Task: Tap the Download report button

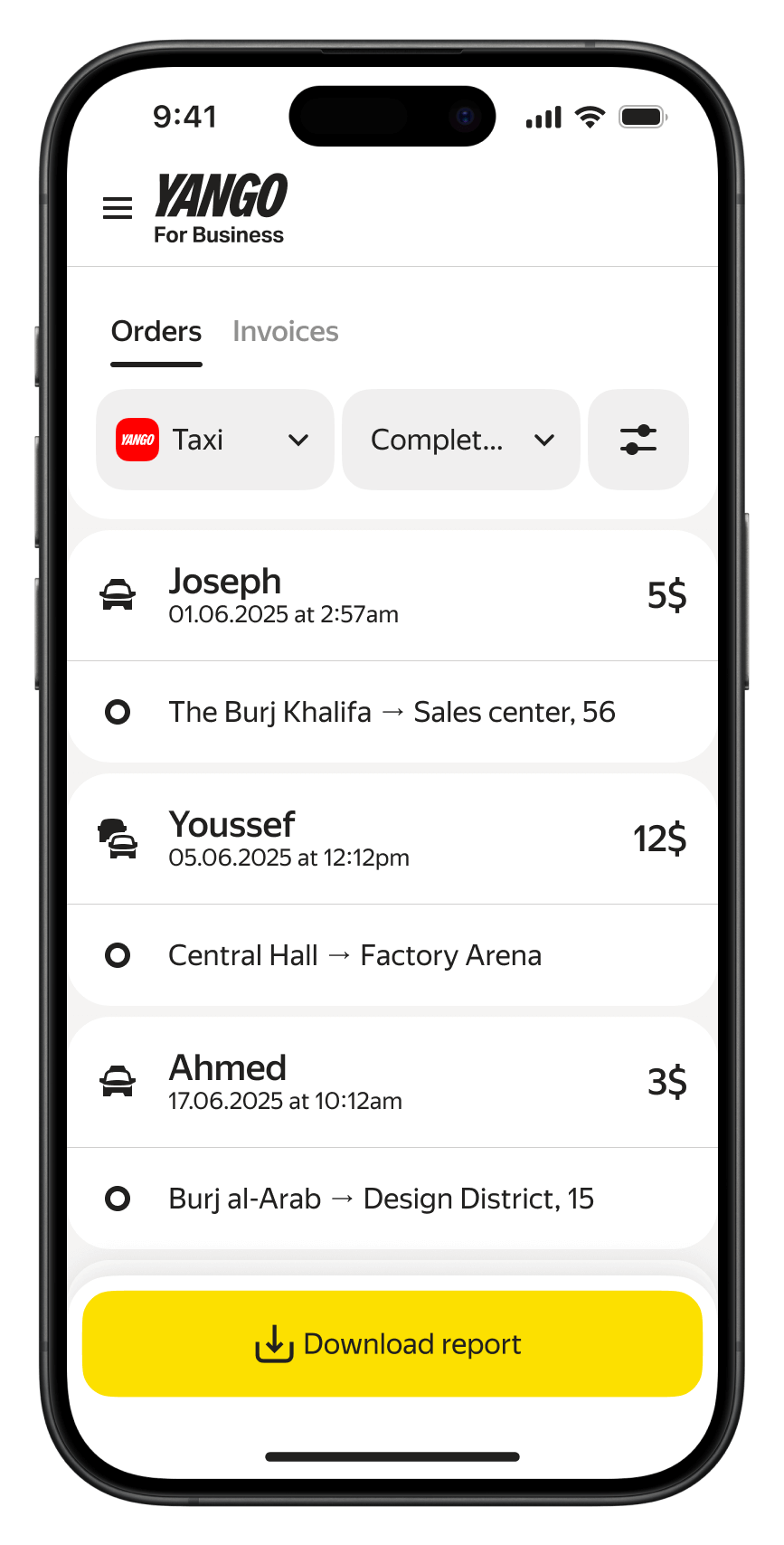Action: (x=392, y=1344)
